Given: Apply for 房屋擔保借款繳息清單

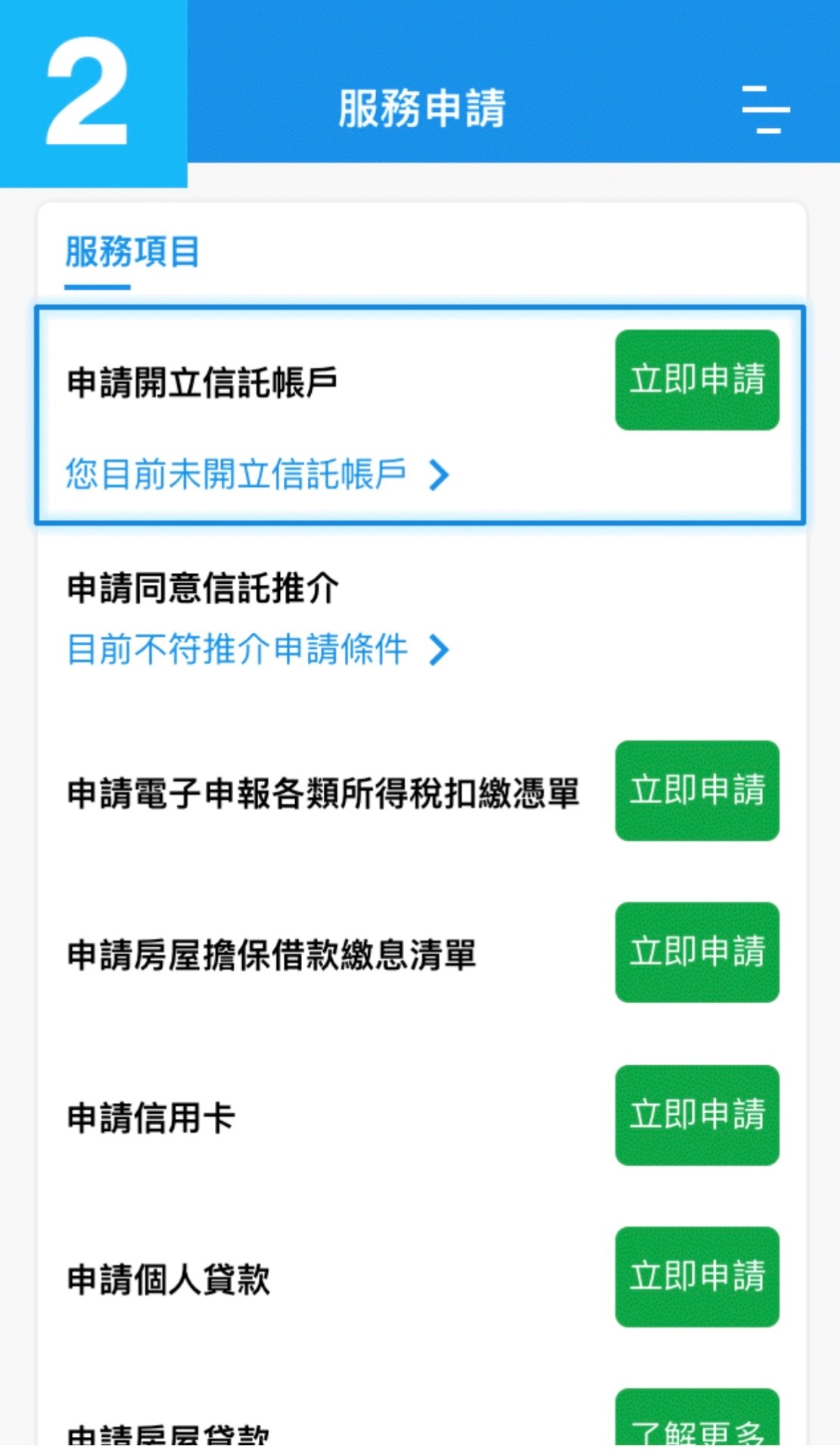Looking at the screenshot, I should coord(696,952).
